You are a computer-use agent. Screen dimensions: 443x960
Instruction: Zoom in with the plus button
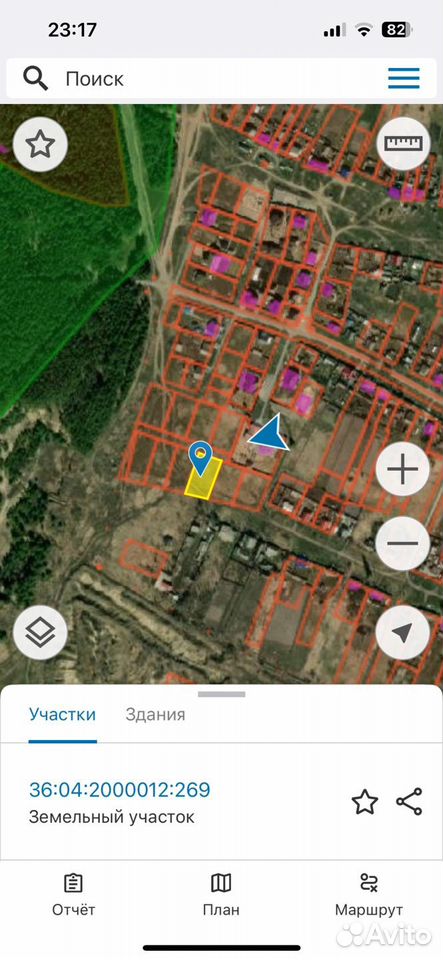point(403,470)
